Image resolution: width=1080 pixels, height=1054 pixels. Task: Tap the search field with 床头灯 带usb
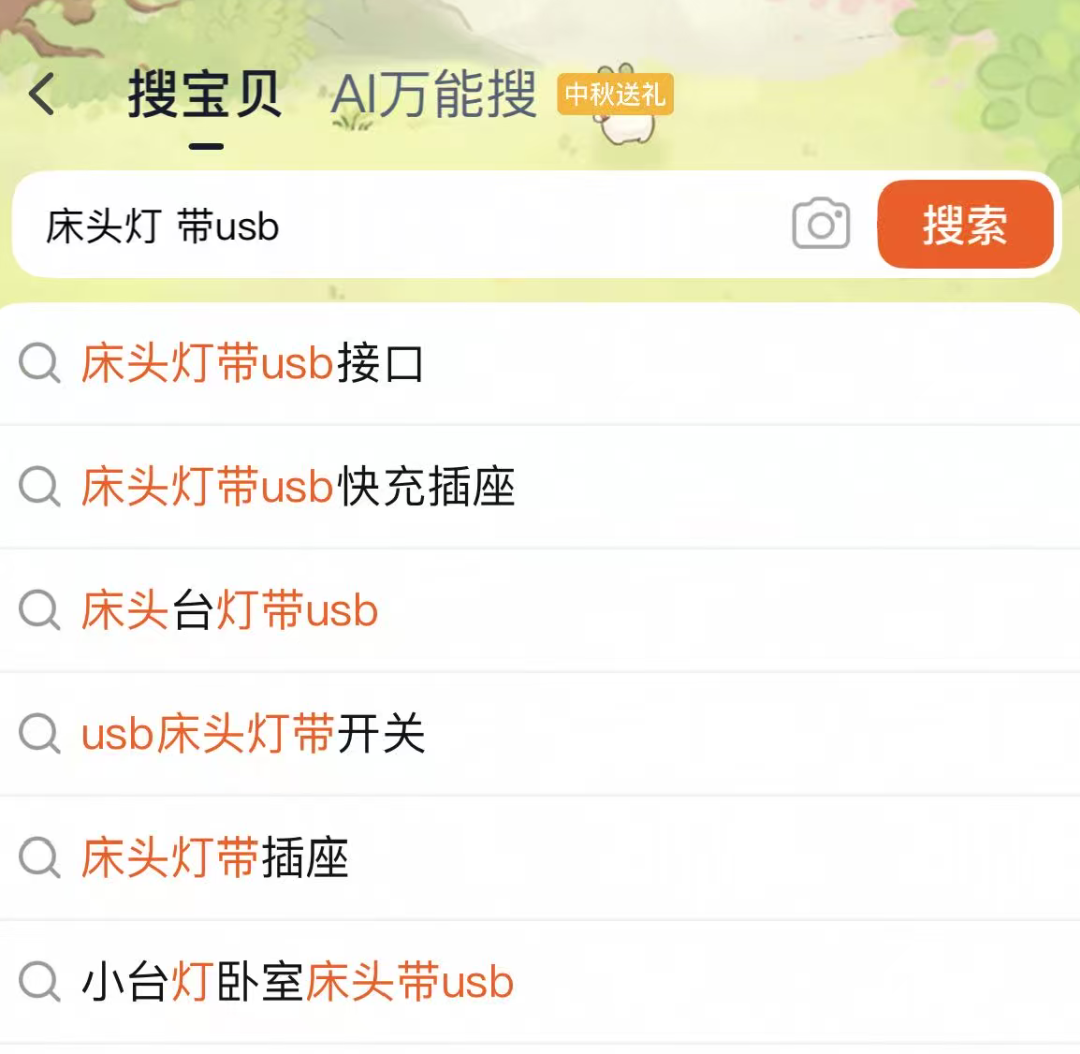400,226
